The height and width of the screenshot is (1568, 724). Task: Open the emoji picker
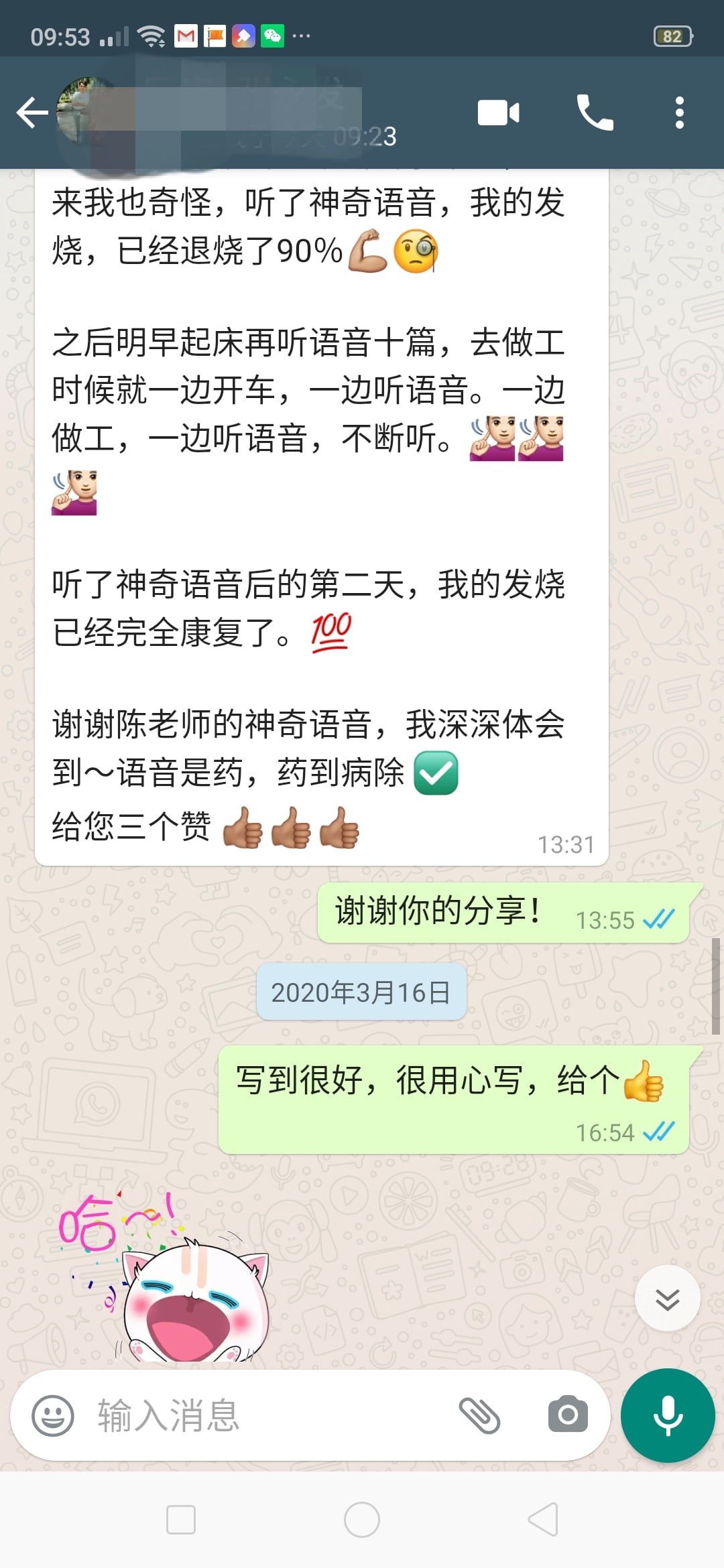click(x=53, y=1415)
